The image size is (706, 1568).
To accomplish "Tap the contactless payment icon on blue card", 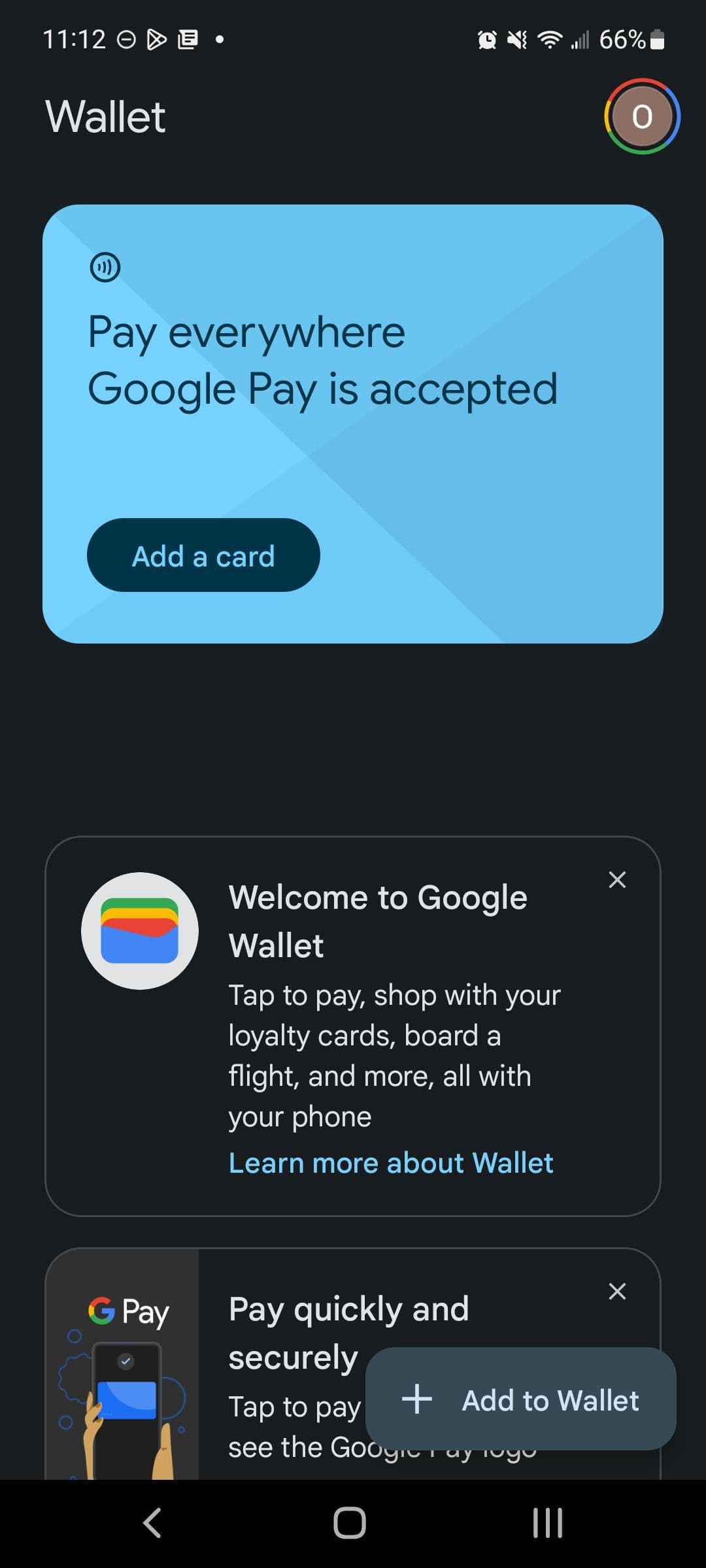I will [x=105, y=267].
